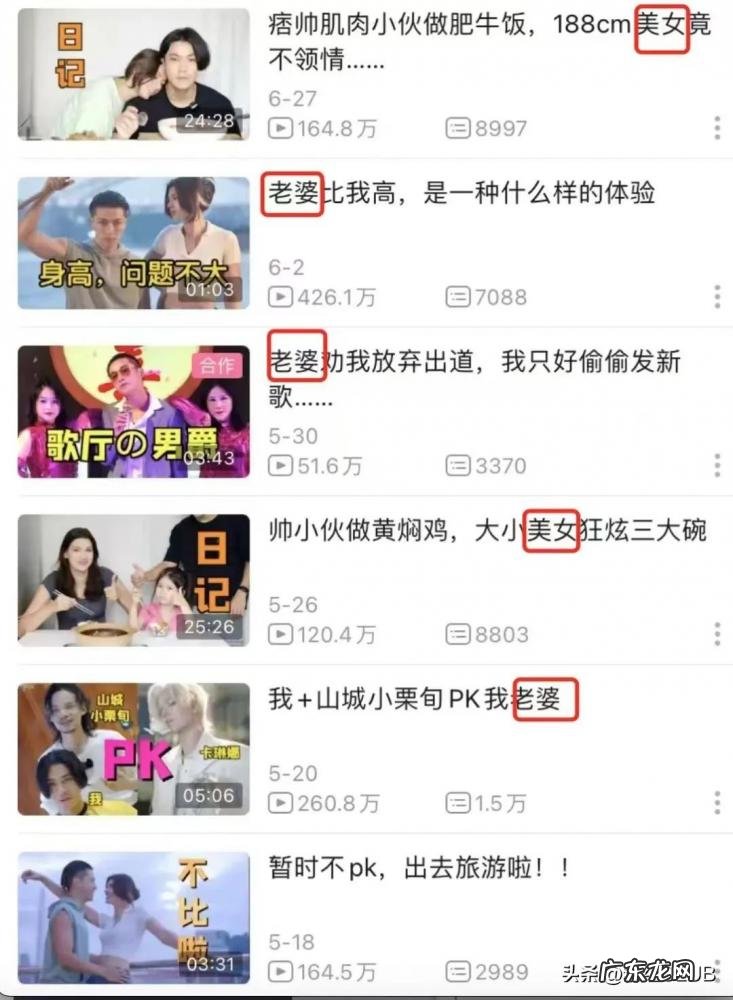The width and height of the screenshot is (733, 1000).
Task: Open the 188cm 美女竟不领情 video
Action: click(x=134, y=74)
